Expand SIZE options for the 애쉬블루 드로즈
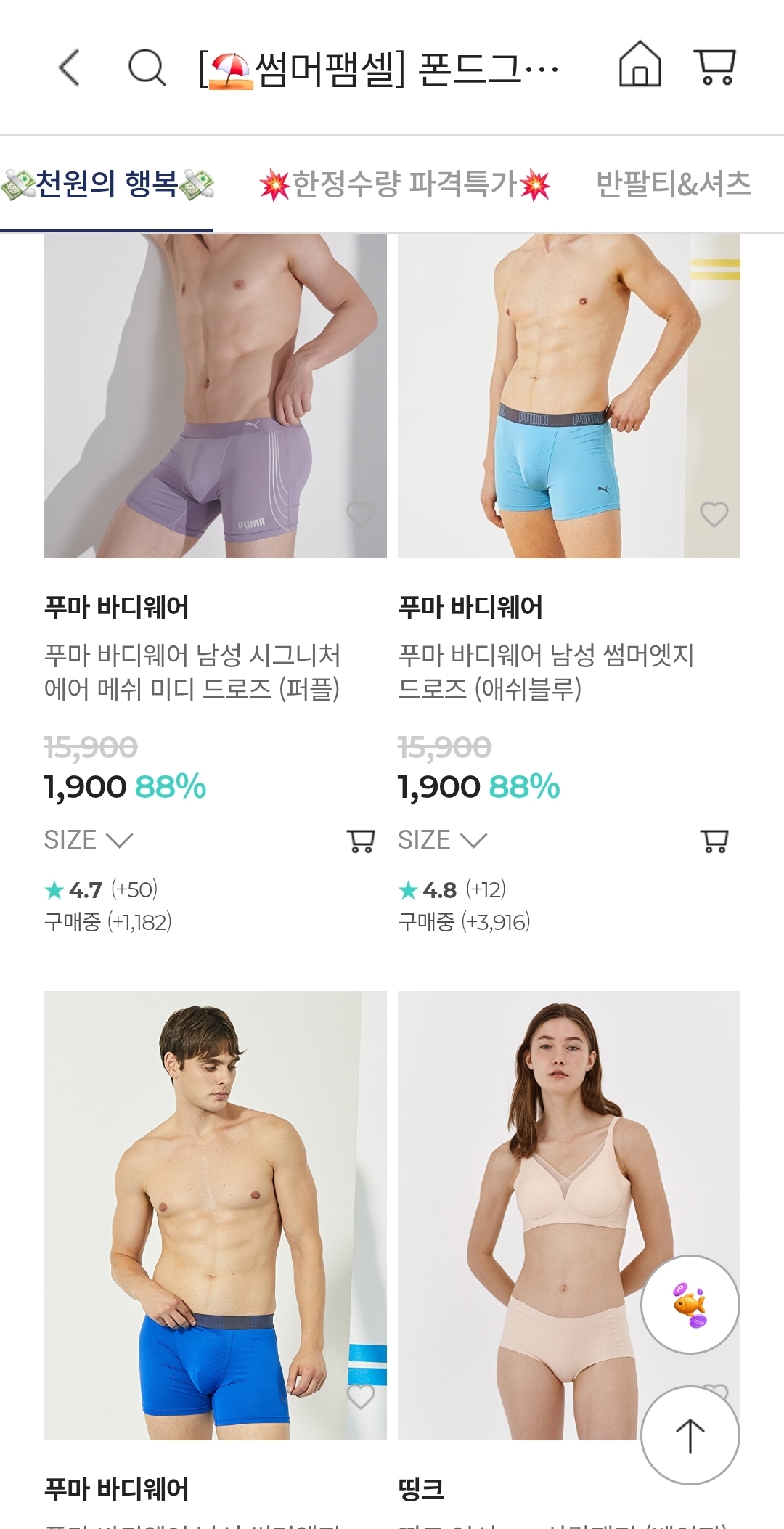The height and width of the screenshot is (1529, 784). 442,840
